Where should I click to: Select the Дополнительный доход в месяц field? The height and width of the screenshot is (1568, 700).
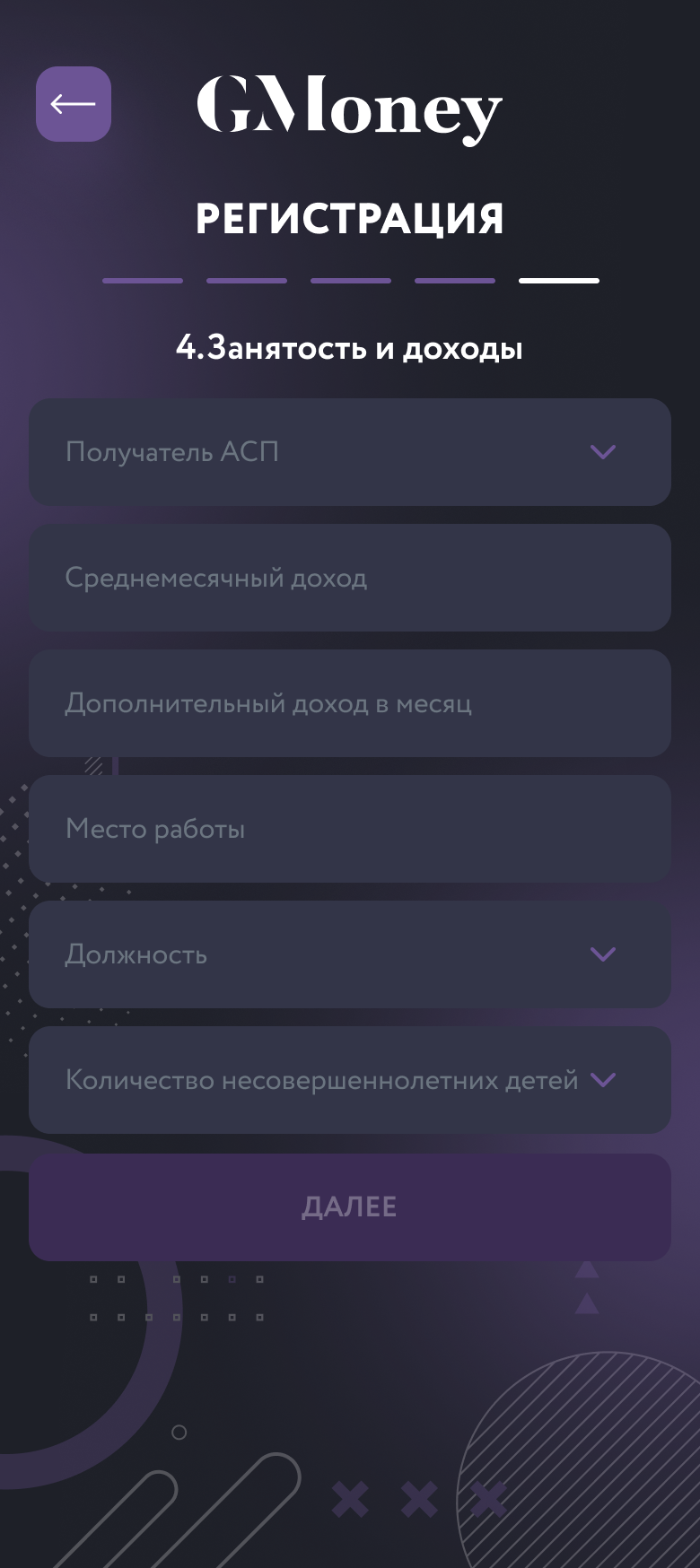click(350, 703)
